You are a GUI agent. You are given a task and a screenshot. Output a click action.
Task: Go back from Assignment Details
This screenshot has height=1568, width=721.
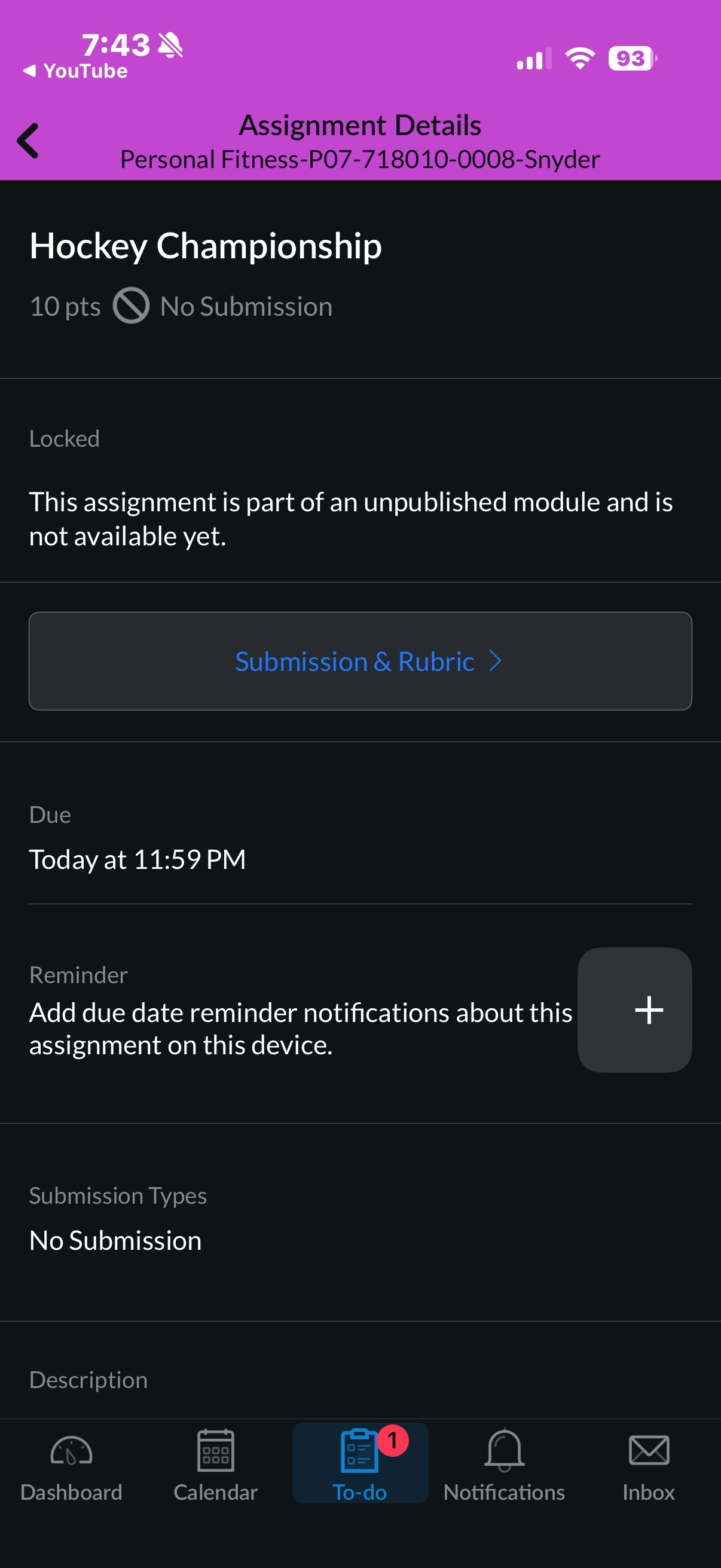[29, 141]
